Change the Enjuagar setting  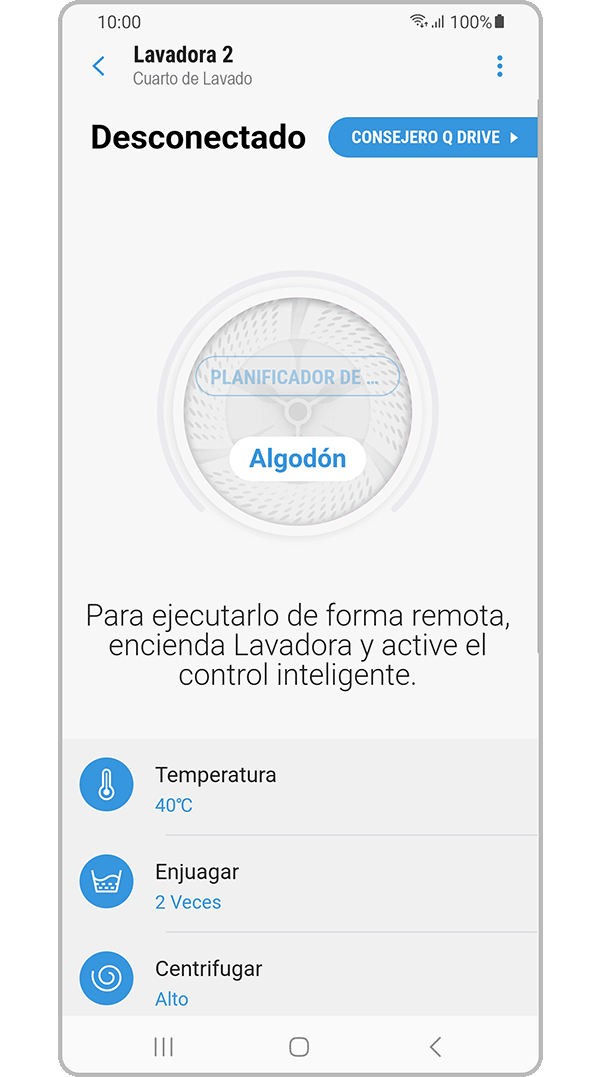click(x=300, y=885)
